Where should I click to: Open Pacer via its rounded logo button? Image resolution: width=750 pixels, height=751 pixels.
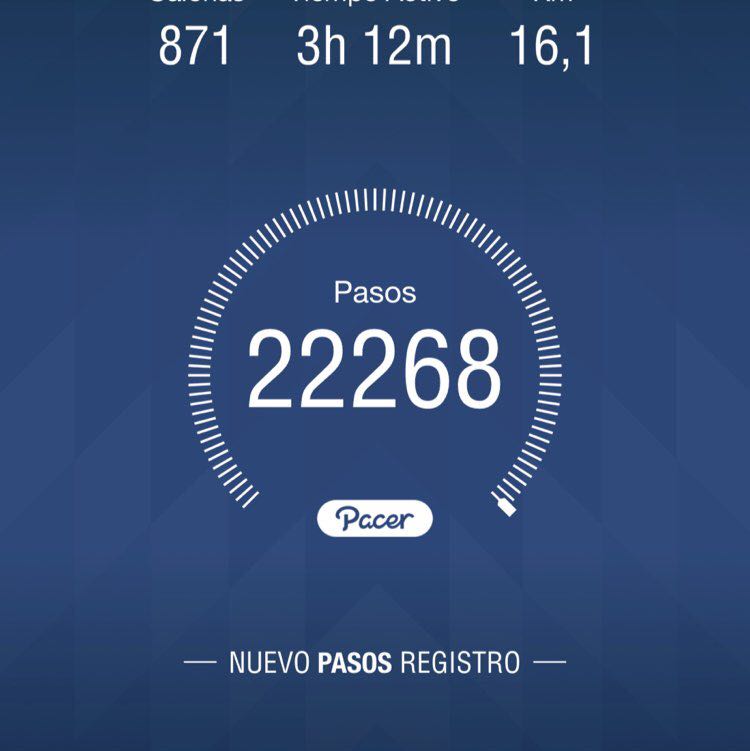(x=375, y=518)
